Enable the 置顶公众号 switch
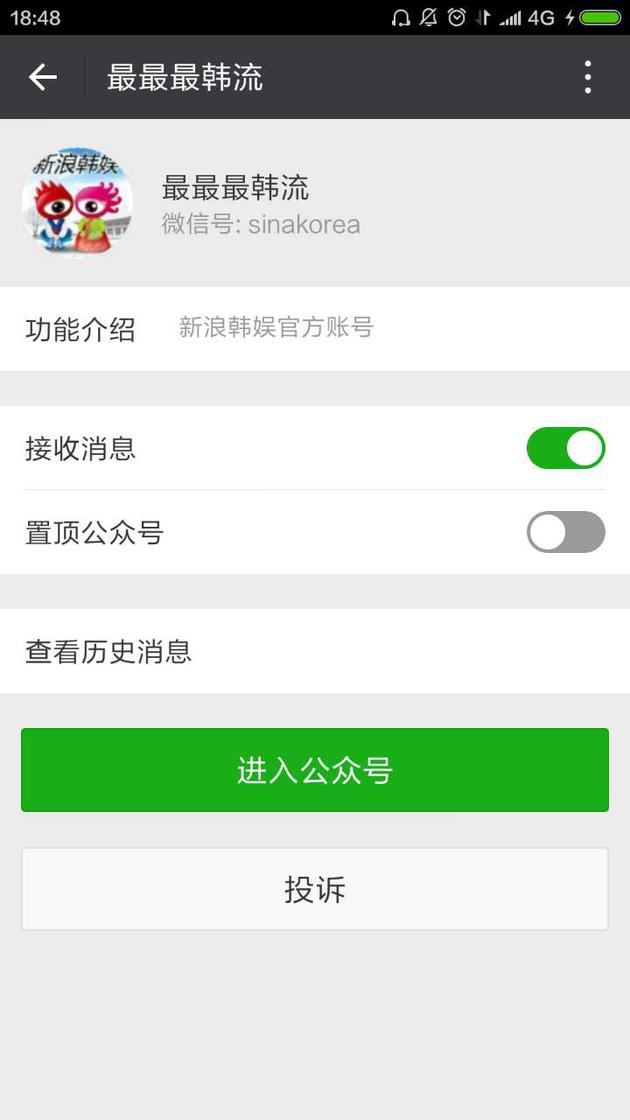 pyautogui.click(x=566, y=531)
